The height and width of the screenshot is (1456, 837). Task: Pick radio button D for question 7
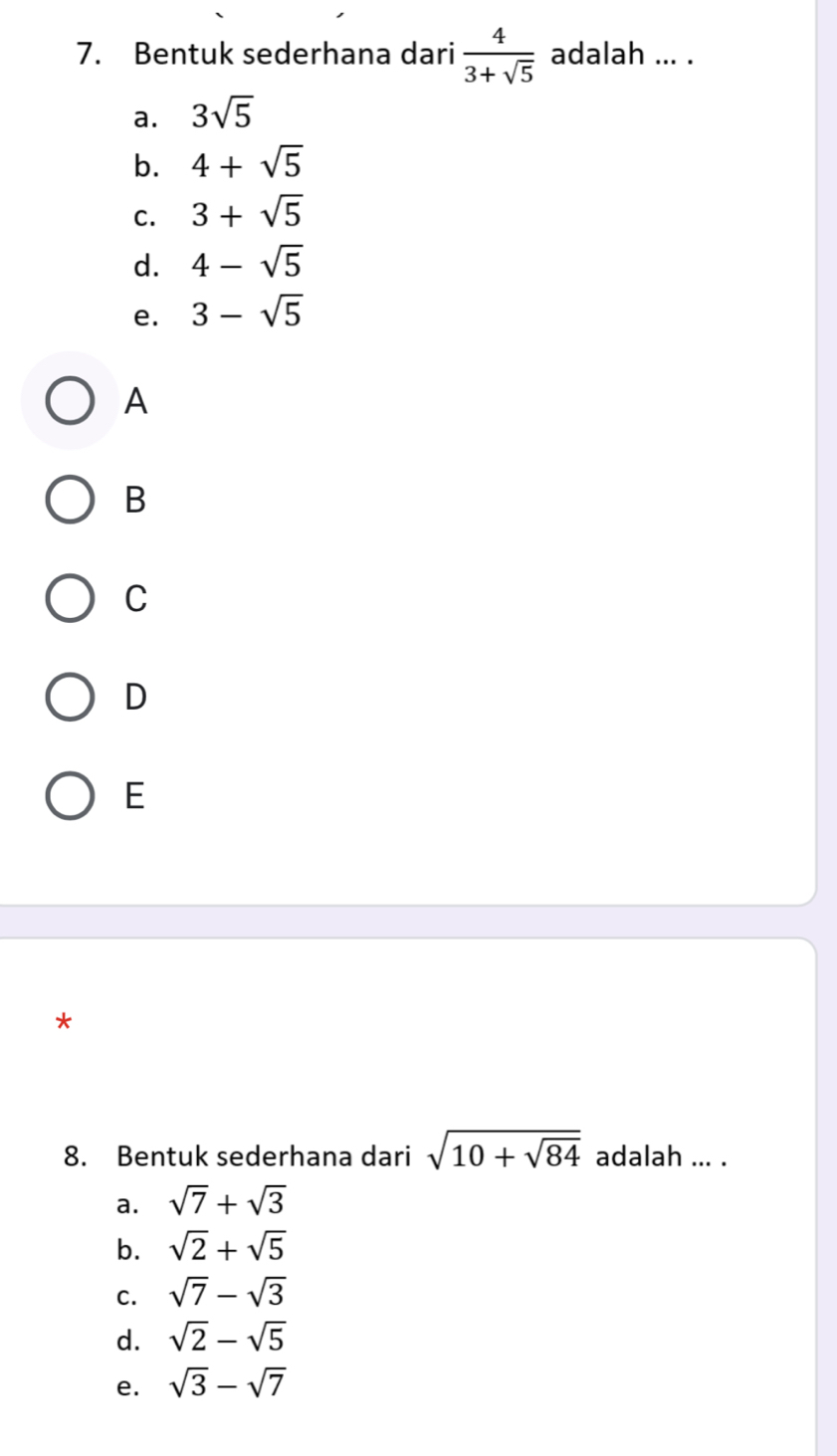click(x=71, y=697)
